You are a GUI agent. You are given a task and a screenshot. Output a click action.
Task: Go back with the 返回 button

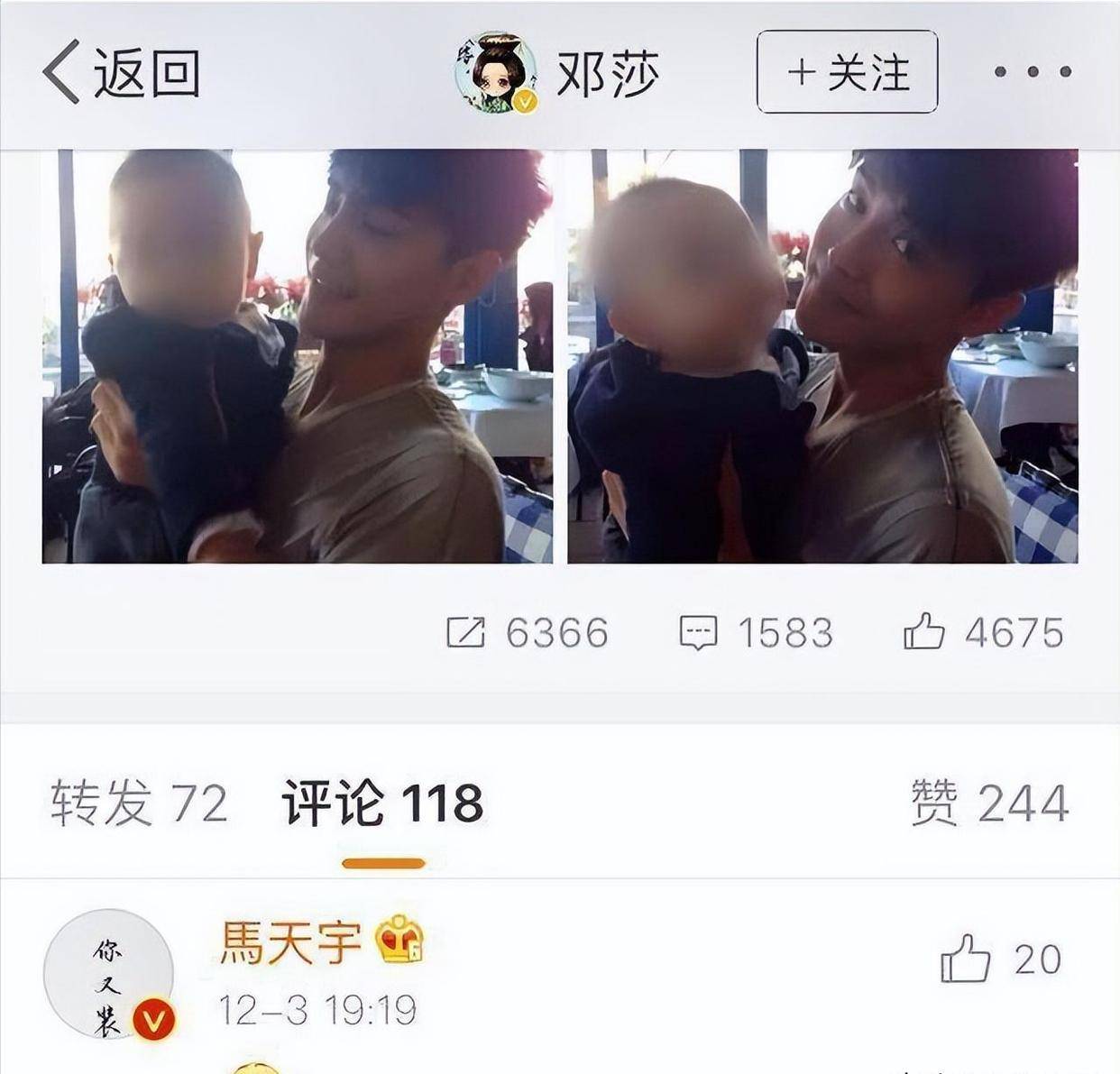tap(122, 72)
